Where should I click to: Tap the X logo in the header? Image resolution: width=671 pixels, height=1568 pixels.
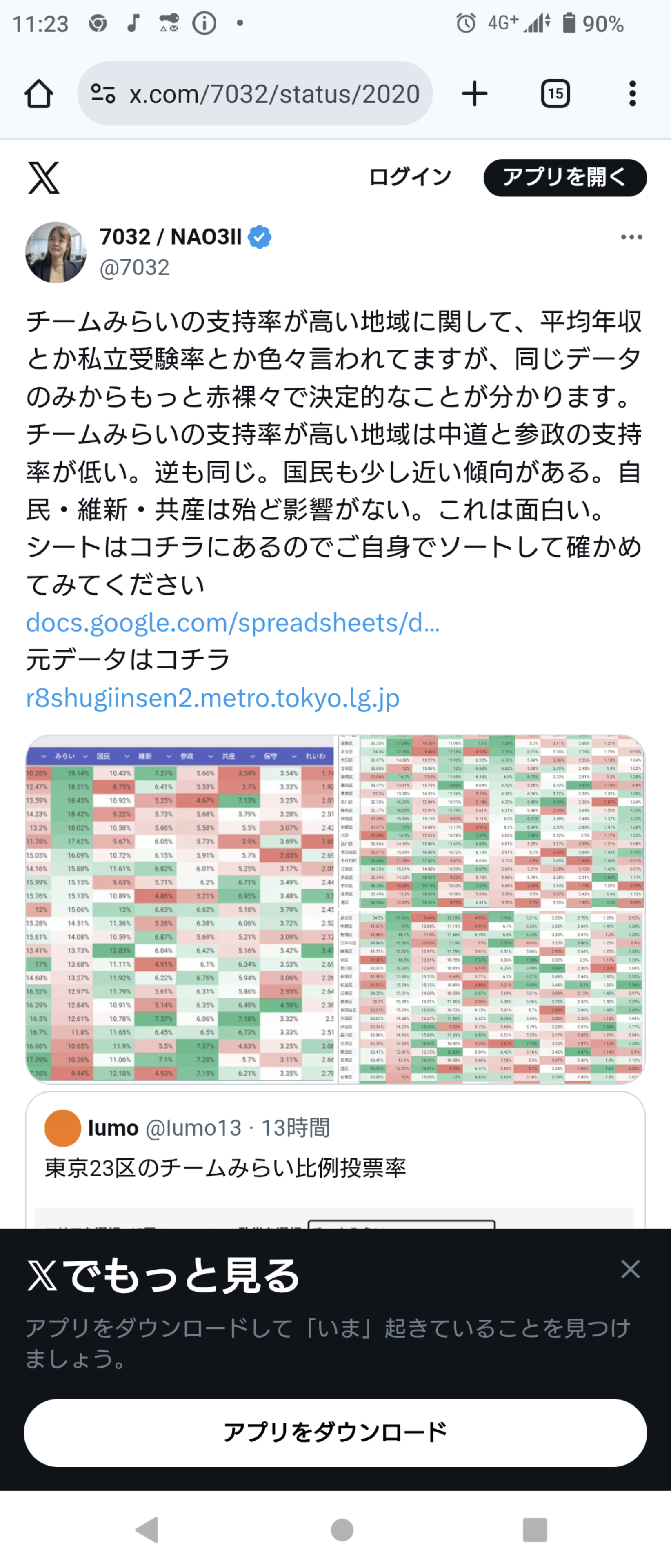click(x=44, y=178)
